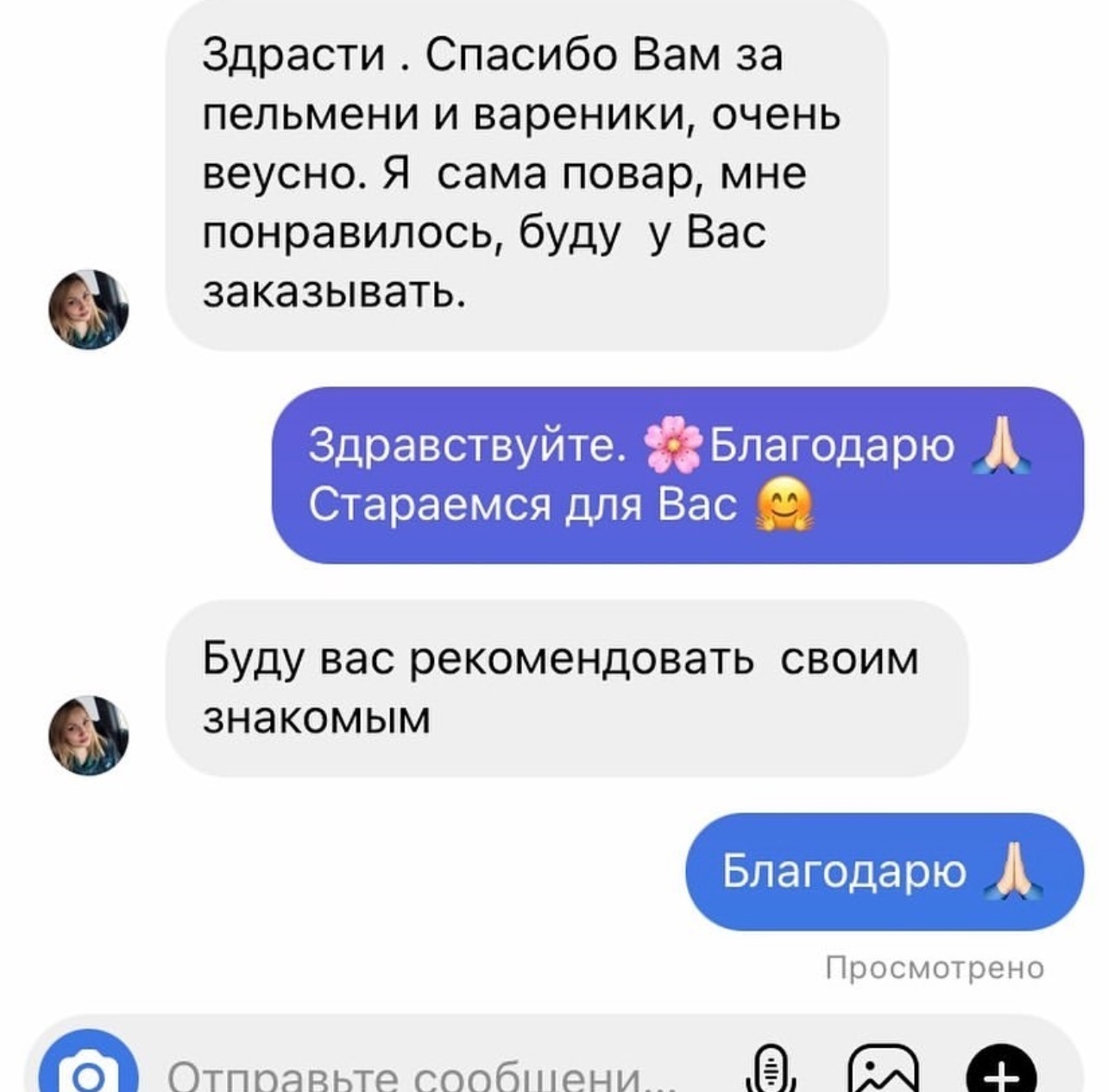Open the sender's avatar next to "знакомым"
Image resolution: width=1108 pixels, height=1092 pixels.
coord(88,735)
